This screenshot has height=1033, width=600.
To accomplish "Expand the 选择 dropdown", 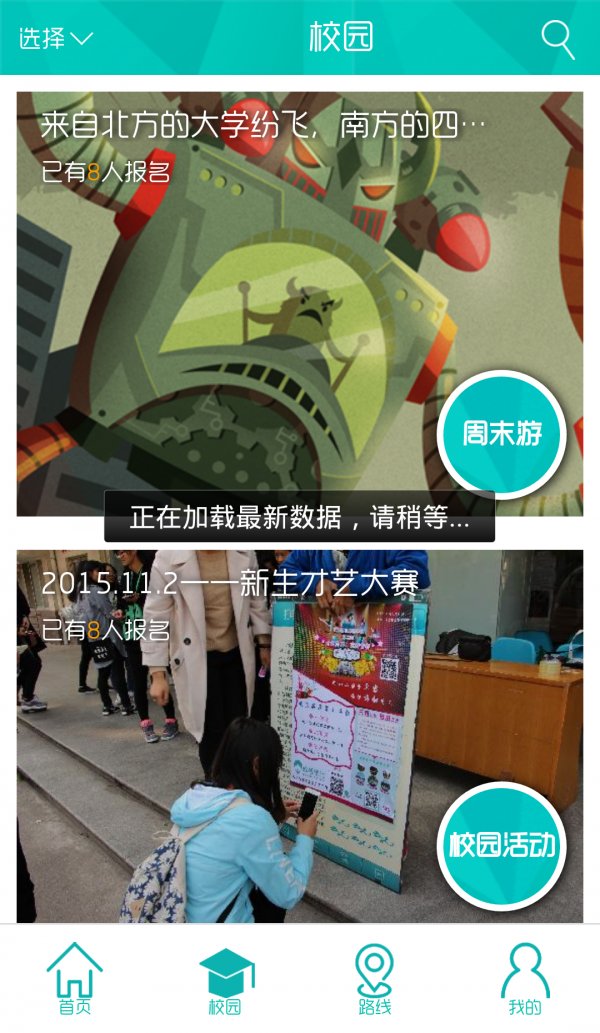I will click(x=55, y=39).
